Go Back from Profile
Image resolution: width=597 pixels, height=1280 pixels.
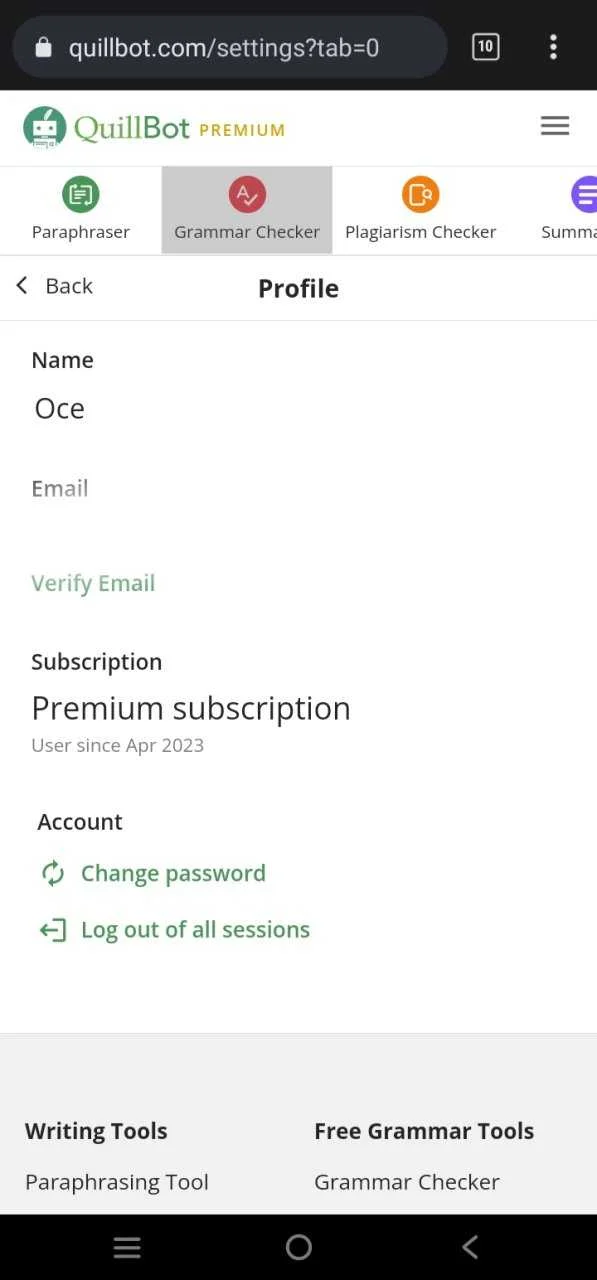(x=54, y=286)
